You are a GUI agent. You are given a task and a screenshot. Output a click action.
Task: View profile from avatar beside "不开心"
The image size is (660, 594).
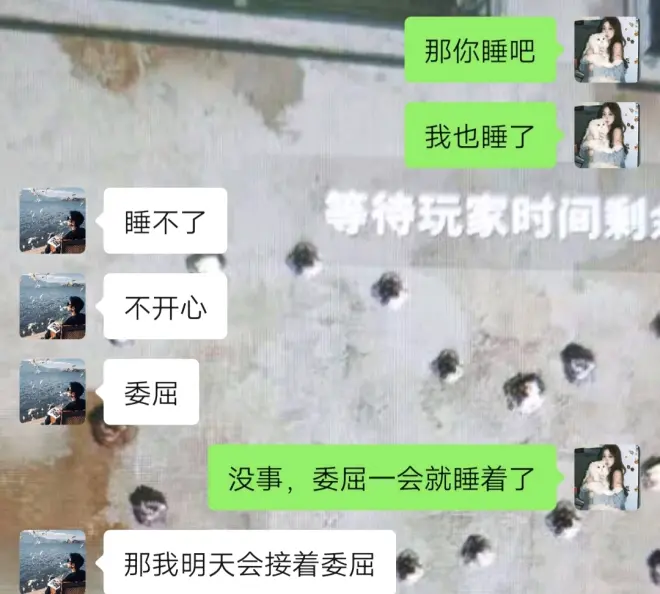(x=53, y=306)
